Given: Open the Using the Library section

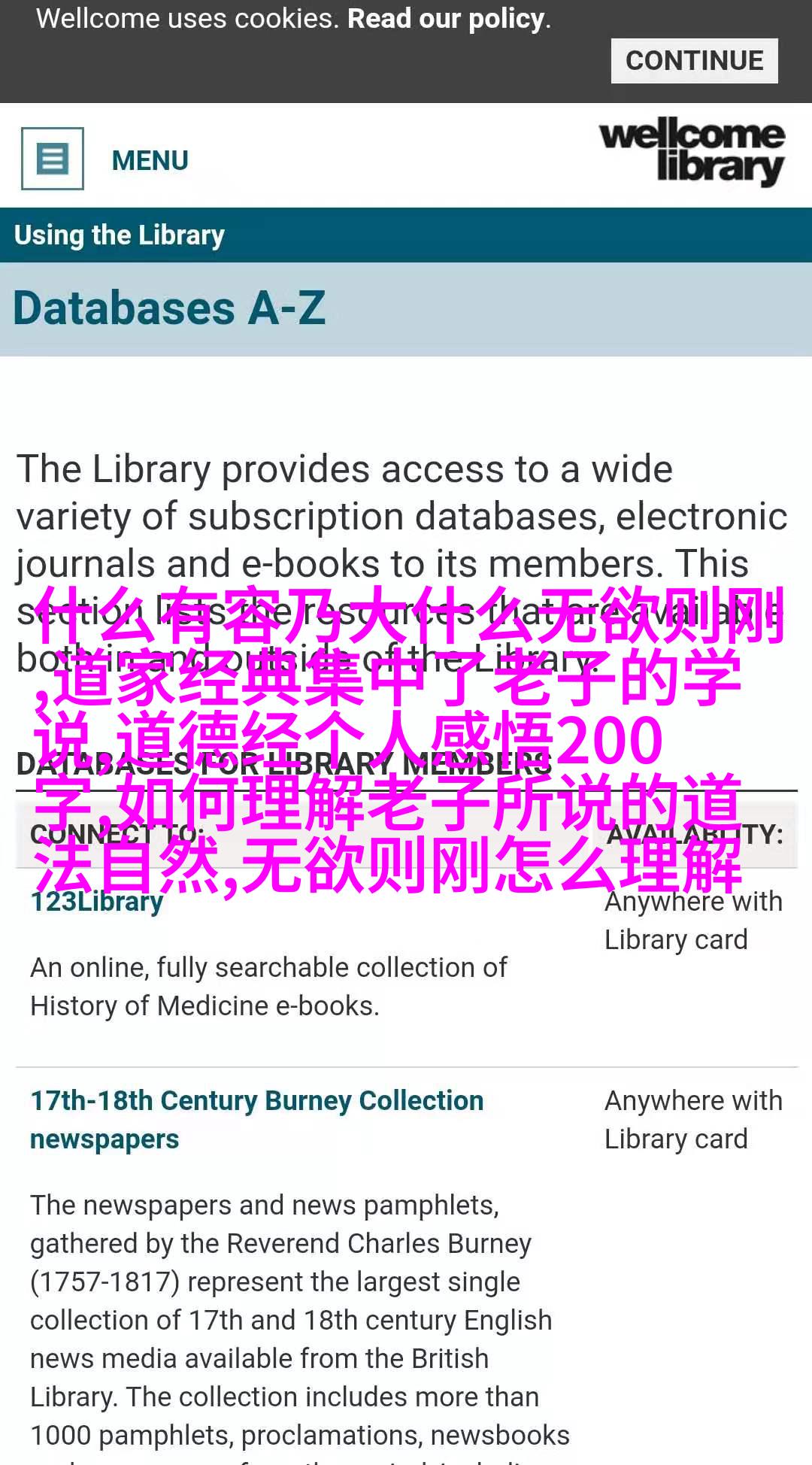Looking at the screenshot, I should click(120, 235).
